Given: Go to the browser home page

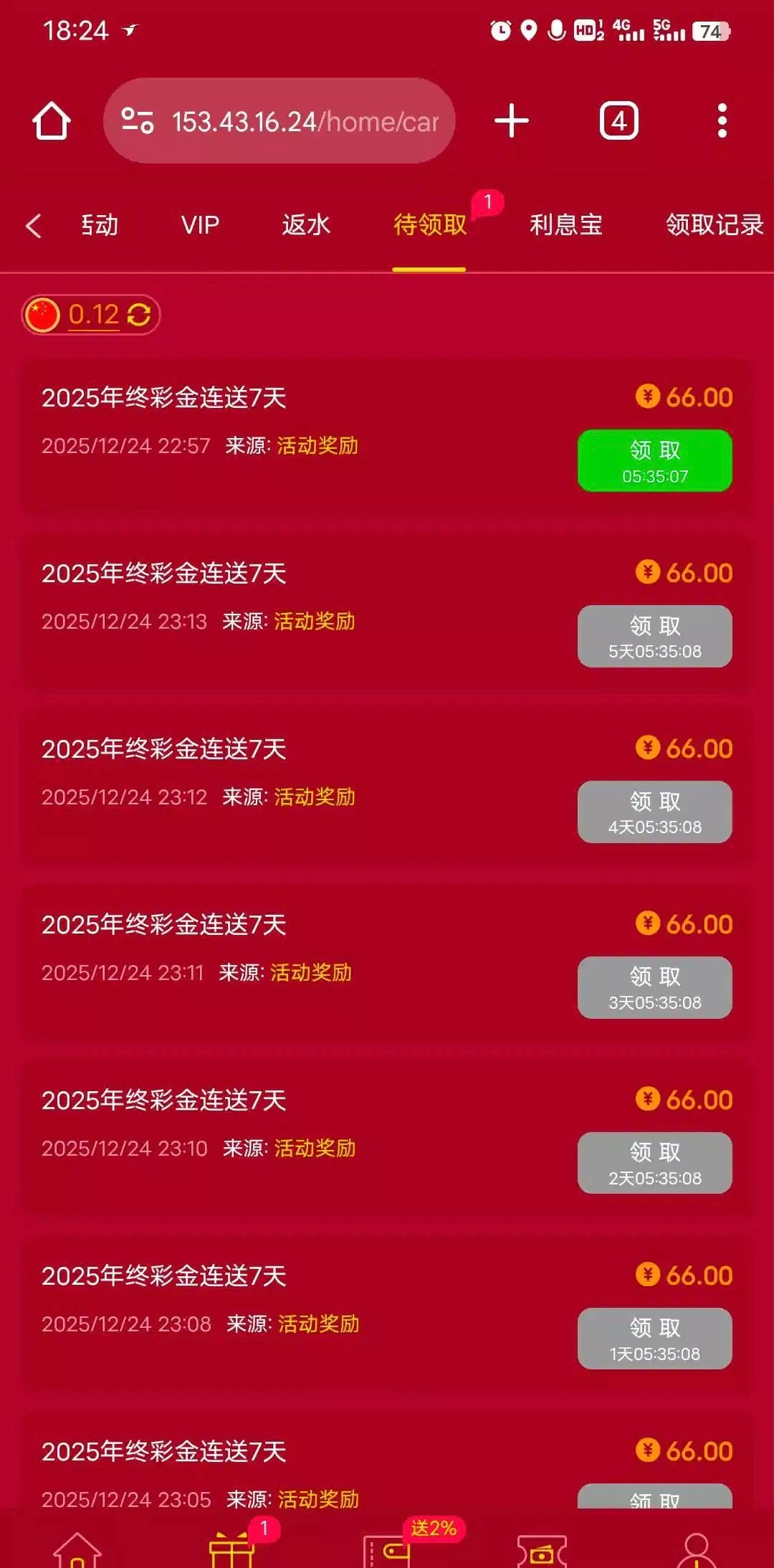Looking at the screenshot, I should point(52,120).
